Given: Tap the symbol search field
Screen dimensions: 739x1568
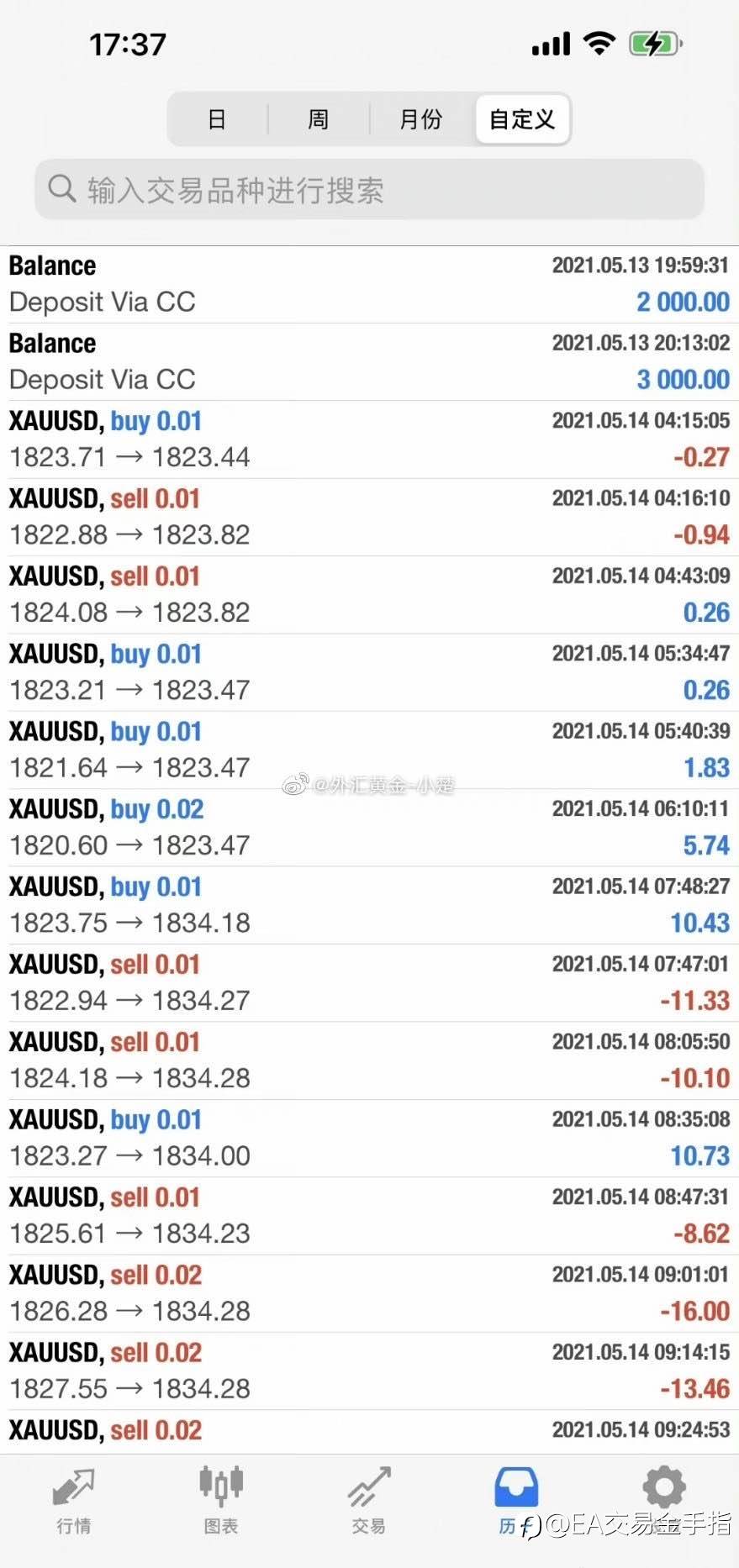Looking at the screenshot, I should click(369, 190).
